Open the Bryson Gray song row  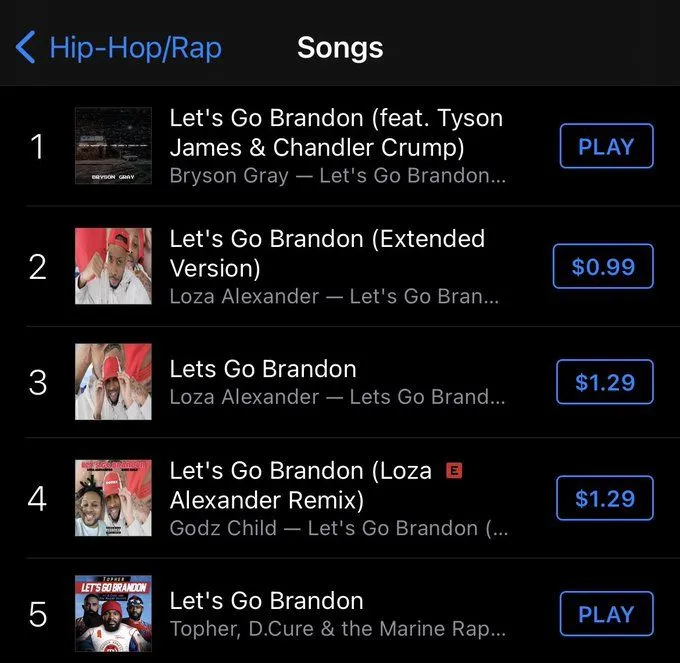(336, 146)
